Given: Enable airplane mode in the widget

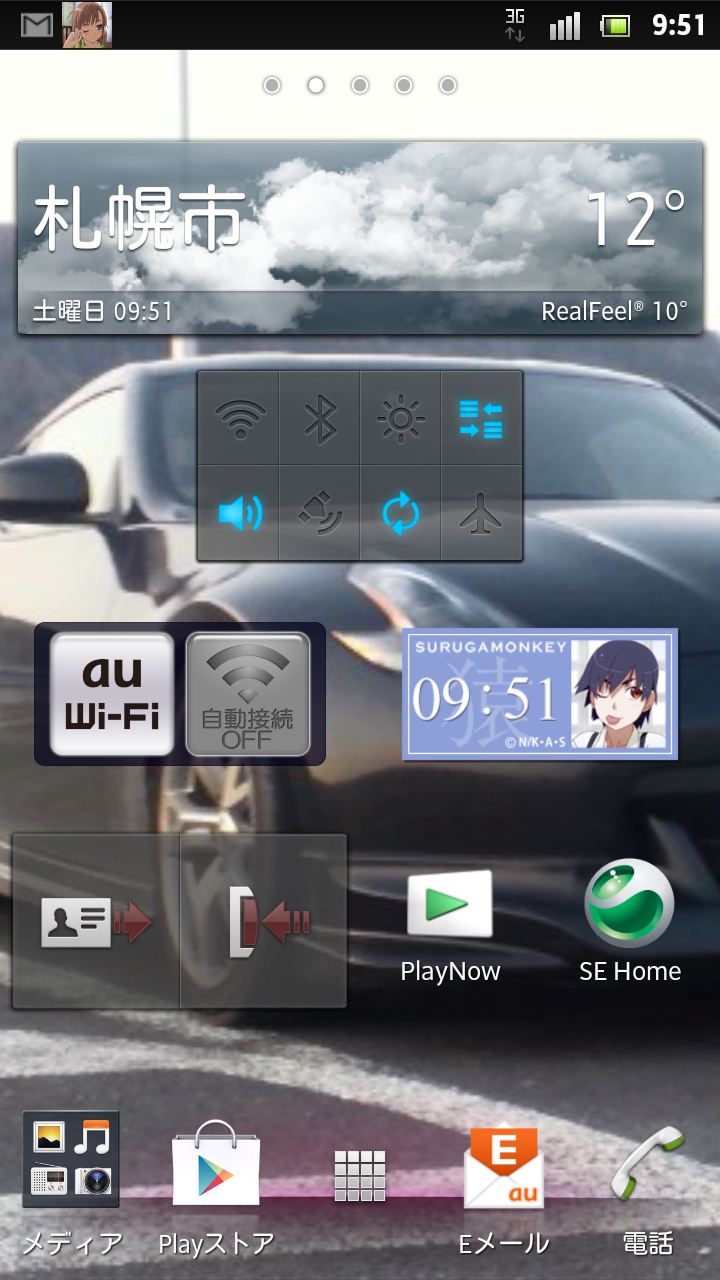Looking at the screenshot, I should tap(482, 513).
